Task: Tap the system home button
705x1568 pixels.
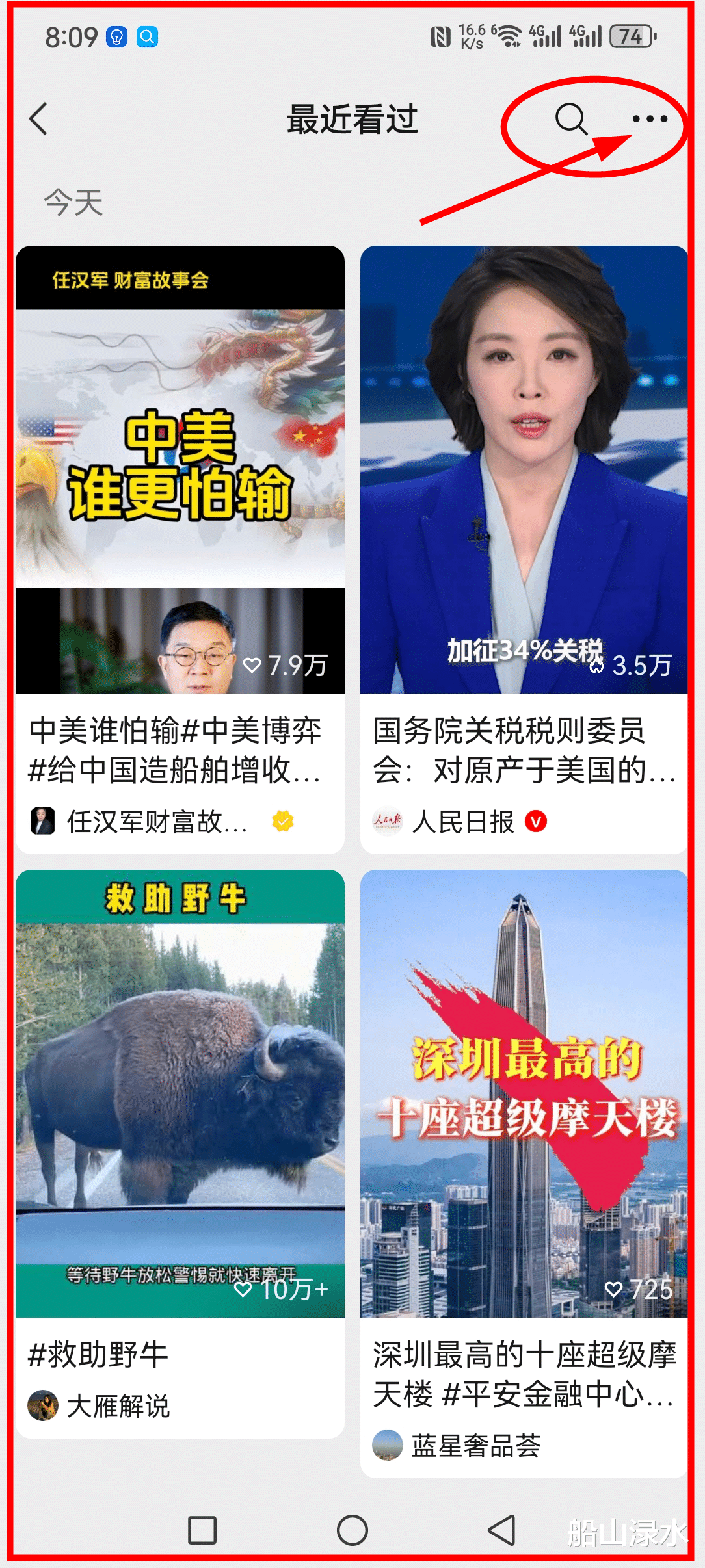Action: [352, 1530]
